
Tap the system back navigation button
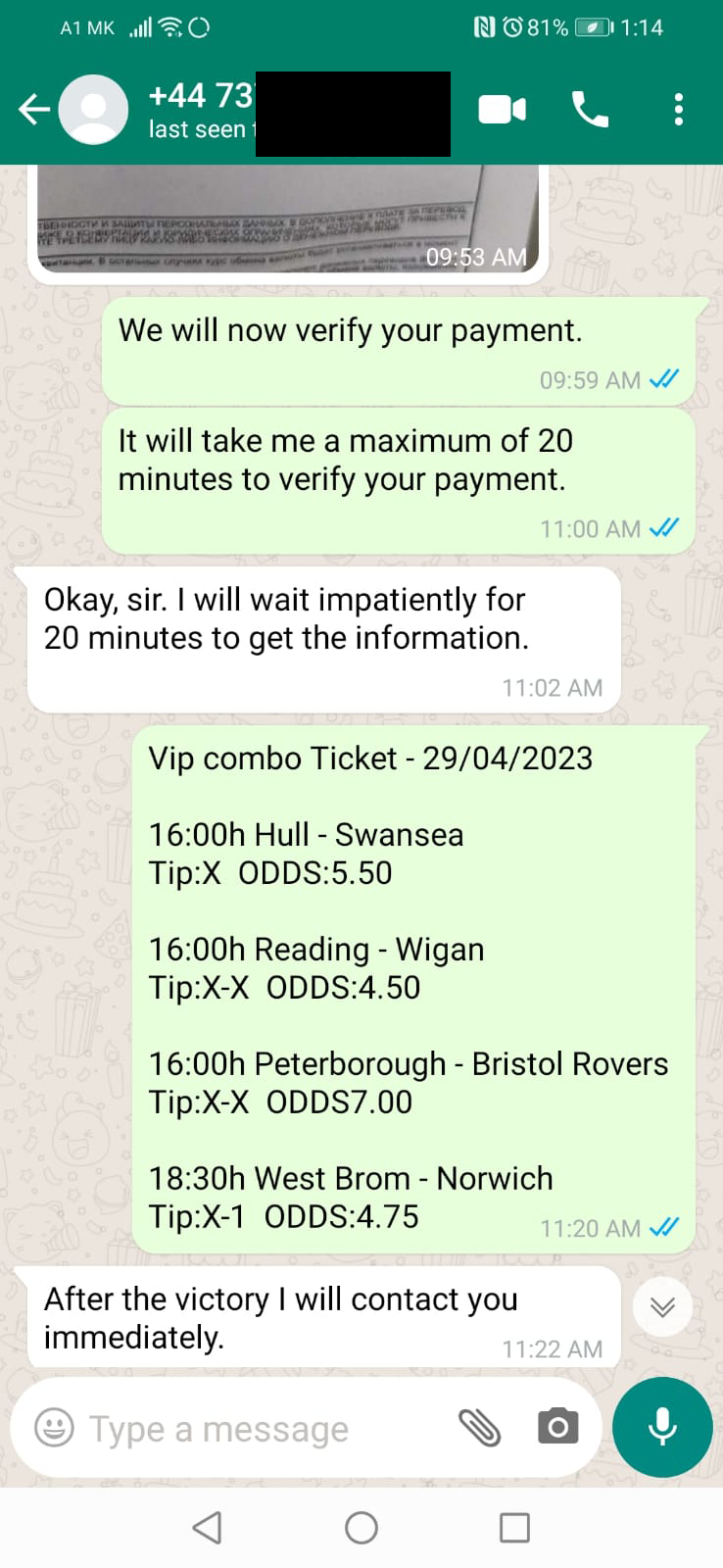click(x=207, y=1527)
